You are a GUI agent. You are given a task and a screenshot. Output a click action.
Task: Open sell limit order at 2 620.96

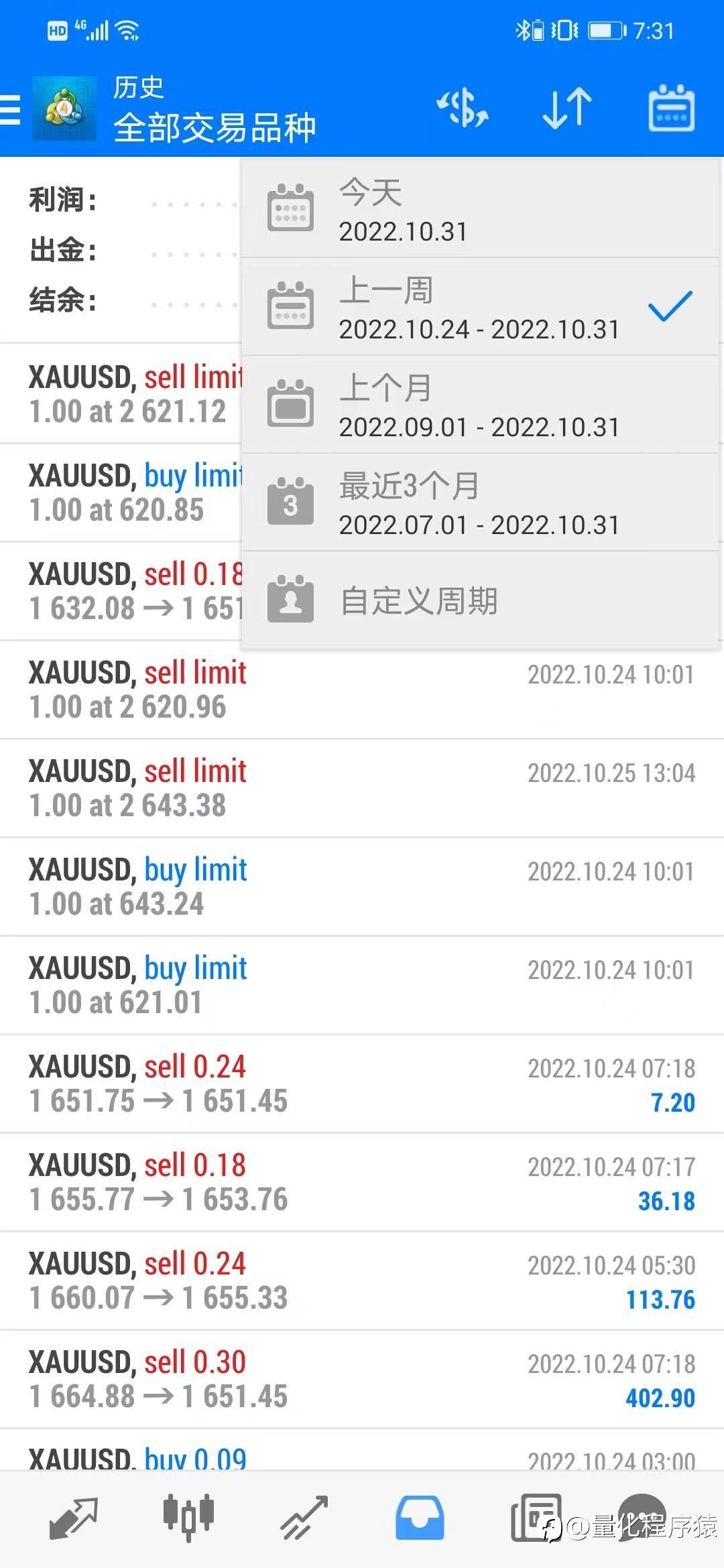coord(362,690)
